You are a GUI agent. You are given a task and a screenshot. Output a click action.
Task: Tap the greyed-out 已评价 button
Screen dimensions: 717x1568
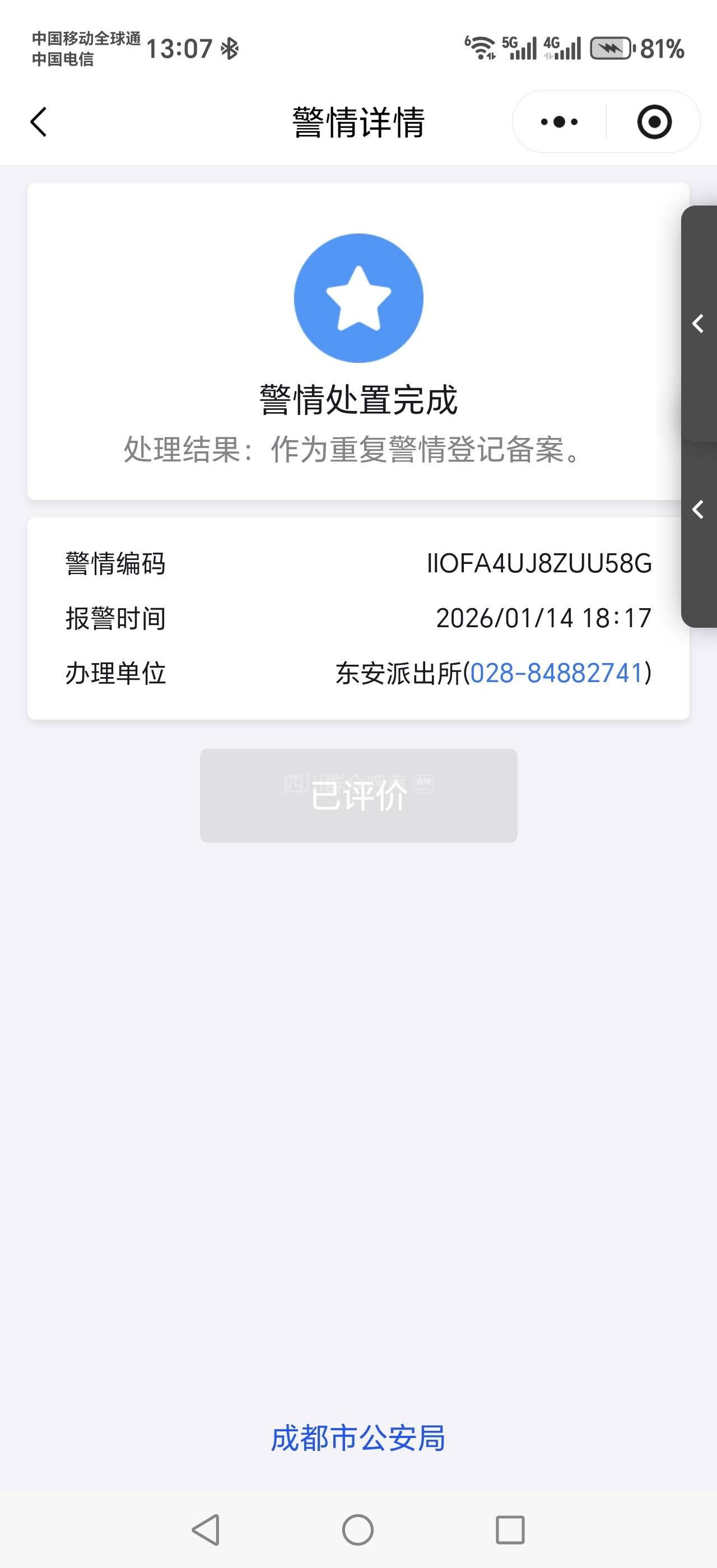(358, 795)
